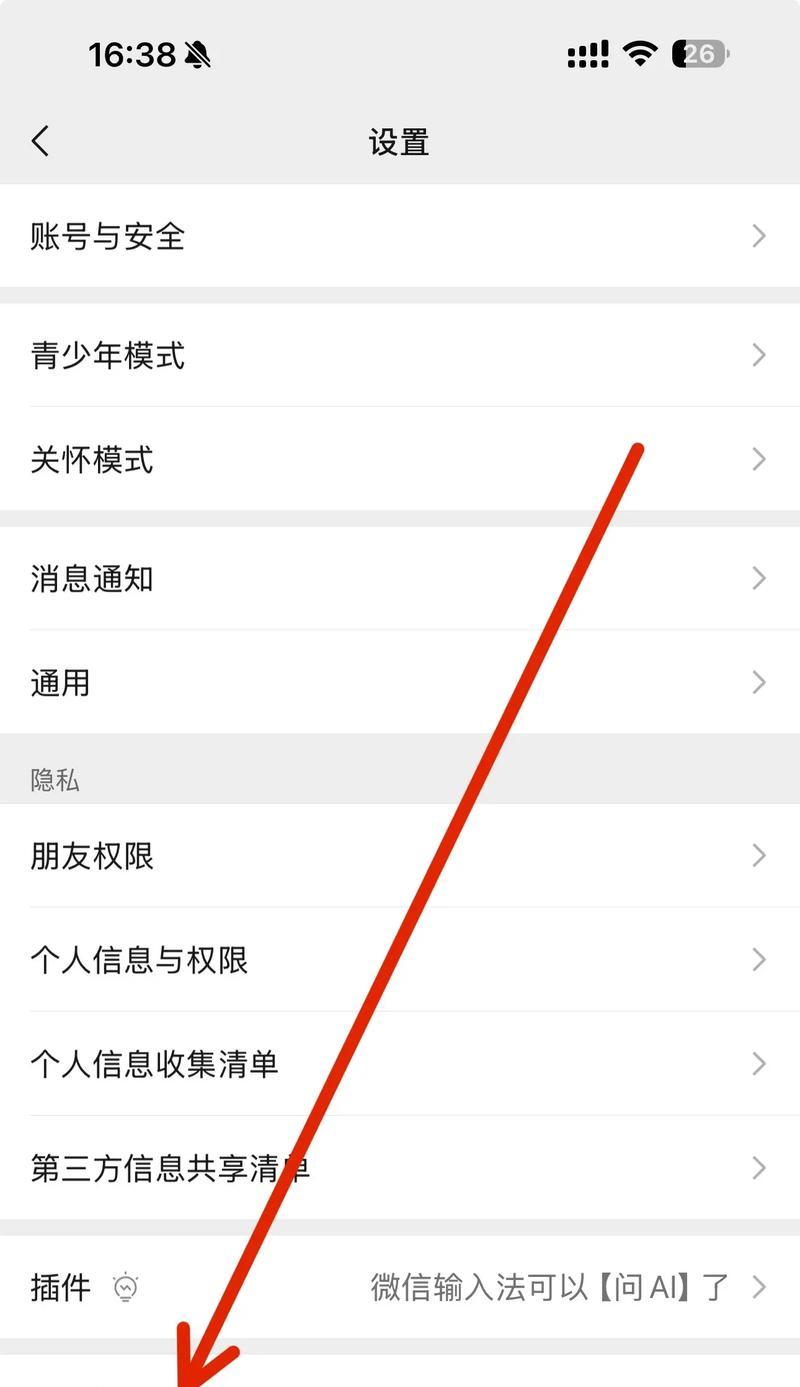Screen dimensions: 800x1387
Task: Open 账号与安全 settings
Action: pos(400,236)
